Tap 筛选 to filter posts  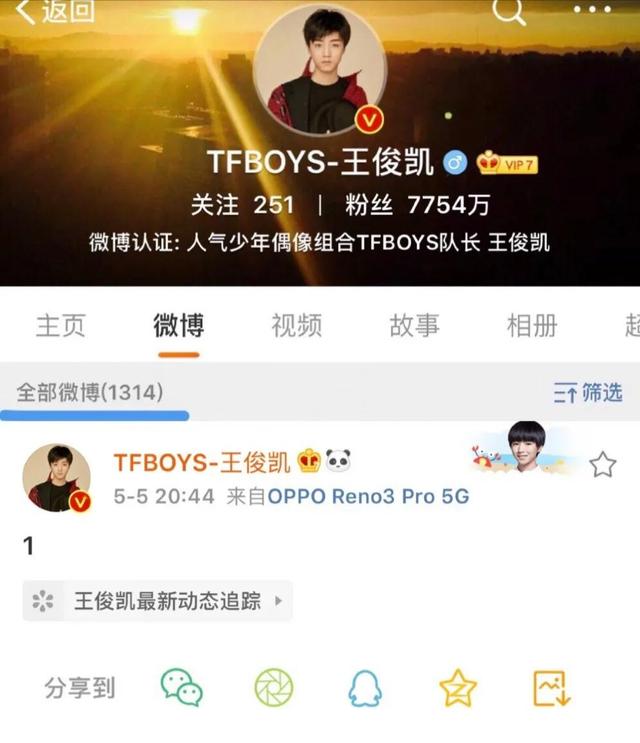point(588,393)
